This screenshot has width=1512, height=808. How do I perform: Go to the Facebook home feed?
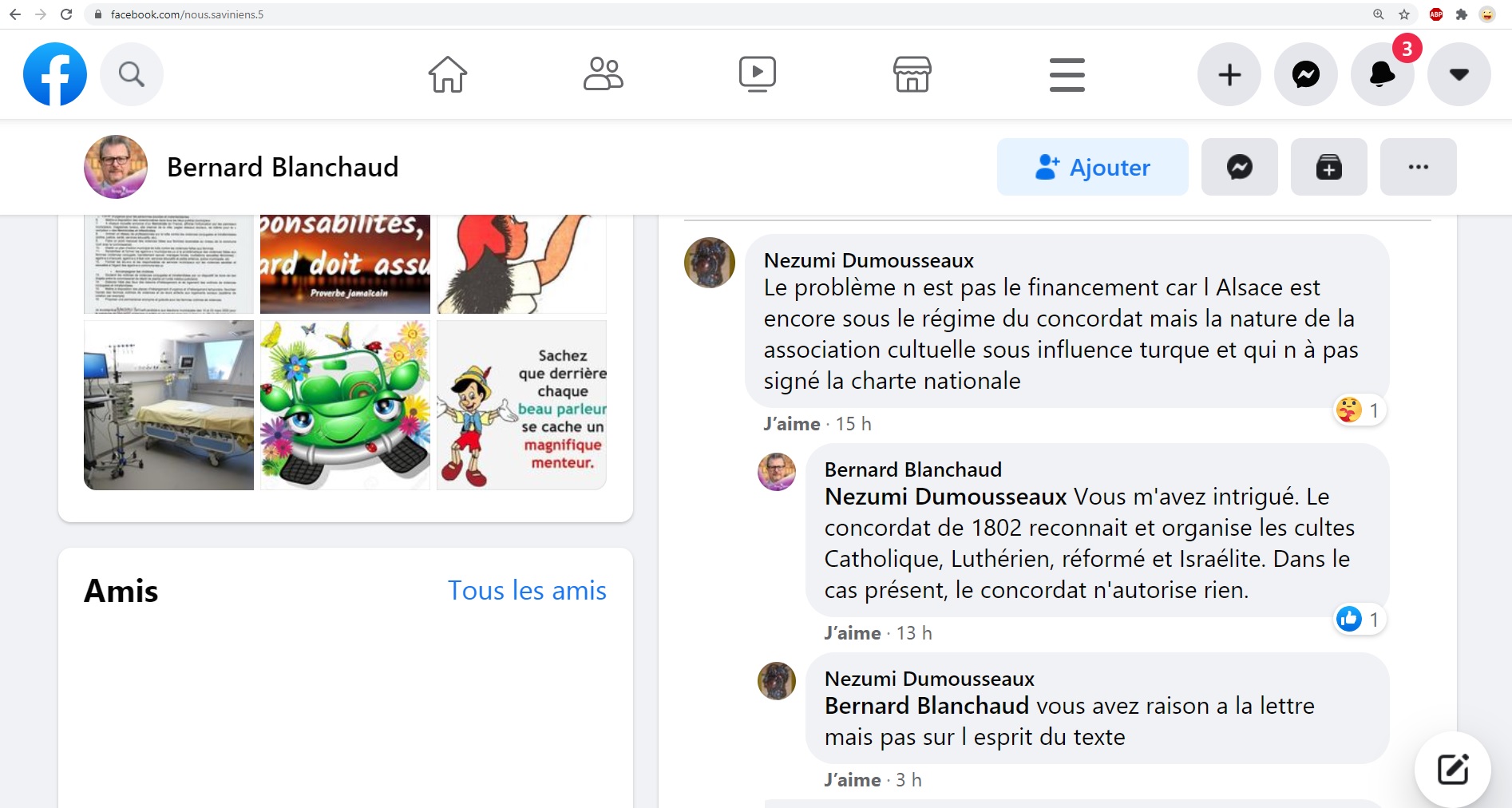coord(447,74)
